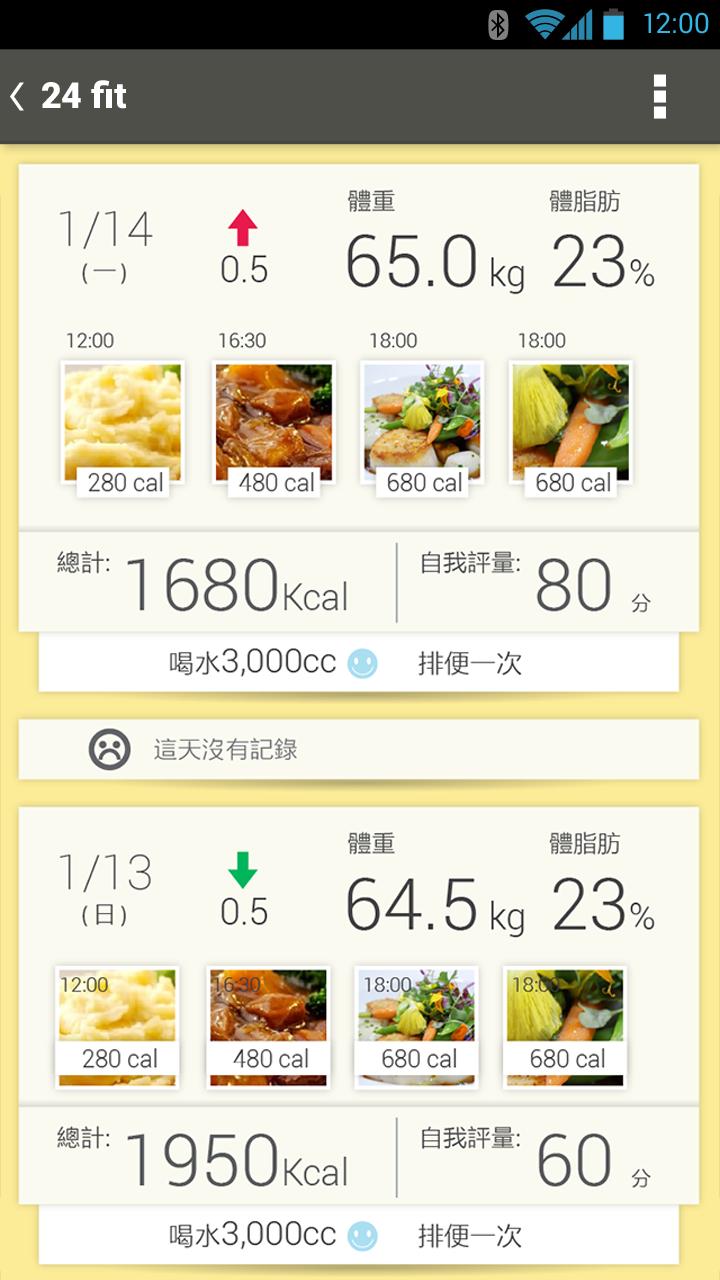The width and height of the screenshot is (720, 1280).
Task: Open the 12:00 280 cal meal on 1/13
Action: (118, 1025)
